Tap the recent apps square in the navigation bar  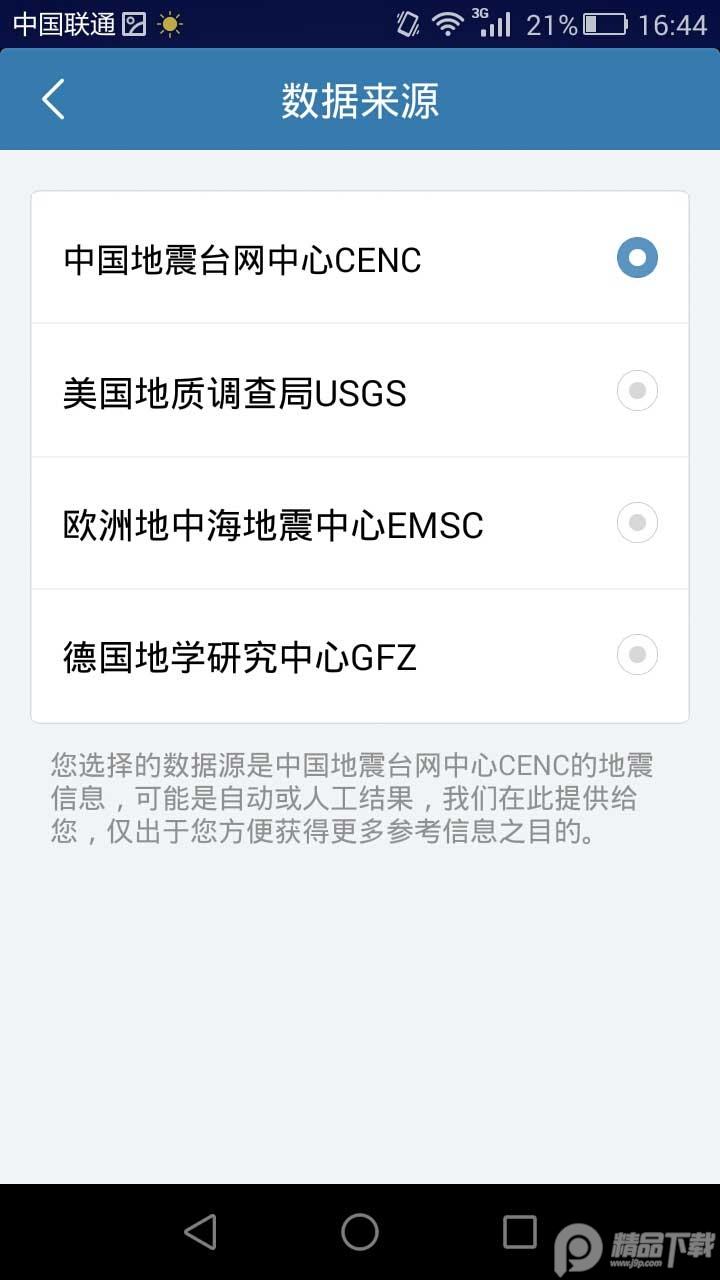520,1234
